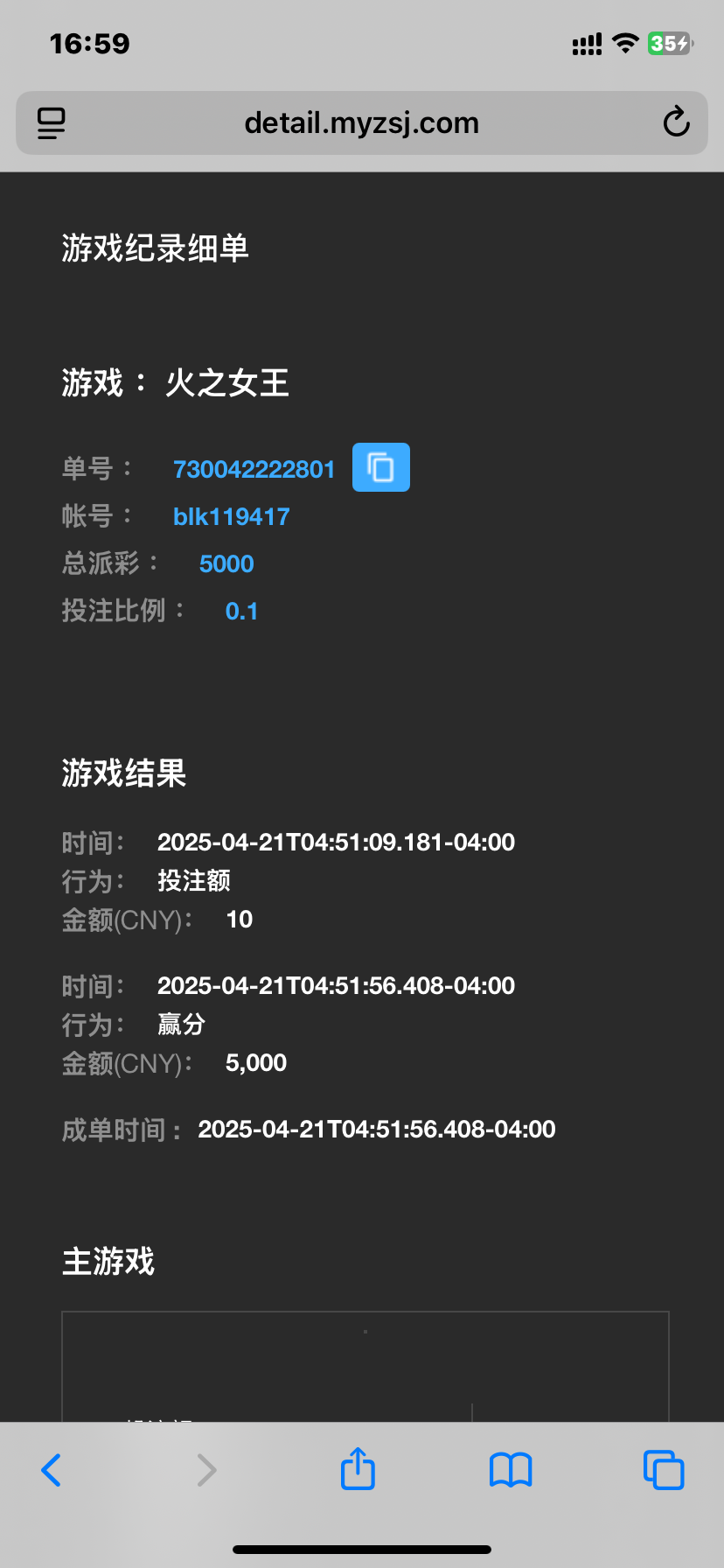Navigate back to the previous page
Viewport: 724px width, 1568px height.
[x=50, y=1469]
